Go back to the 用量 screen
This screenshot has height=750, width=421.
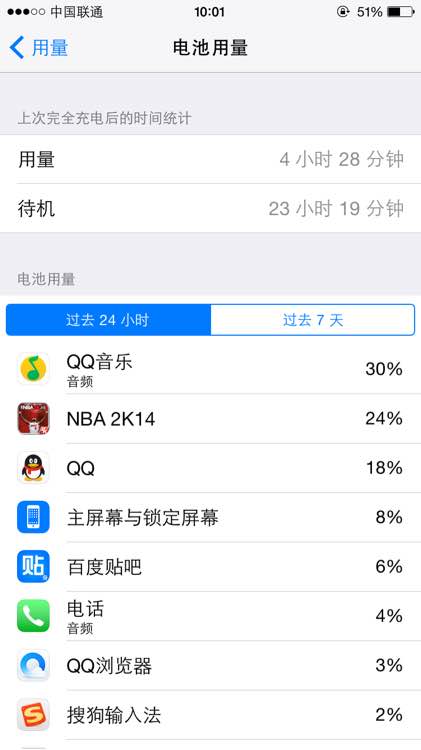coord(39,48)
